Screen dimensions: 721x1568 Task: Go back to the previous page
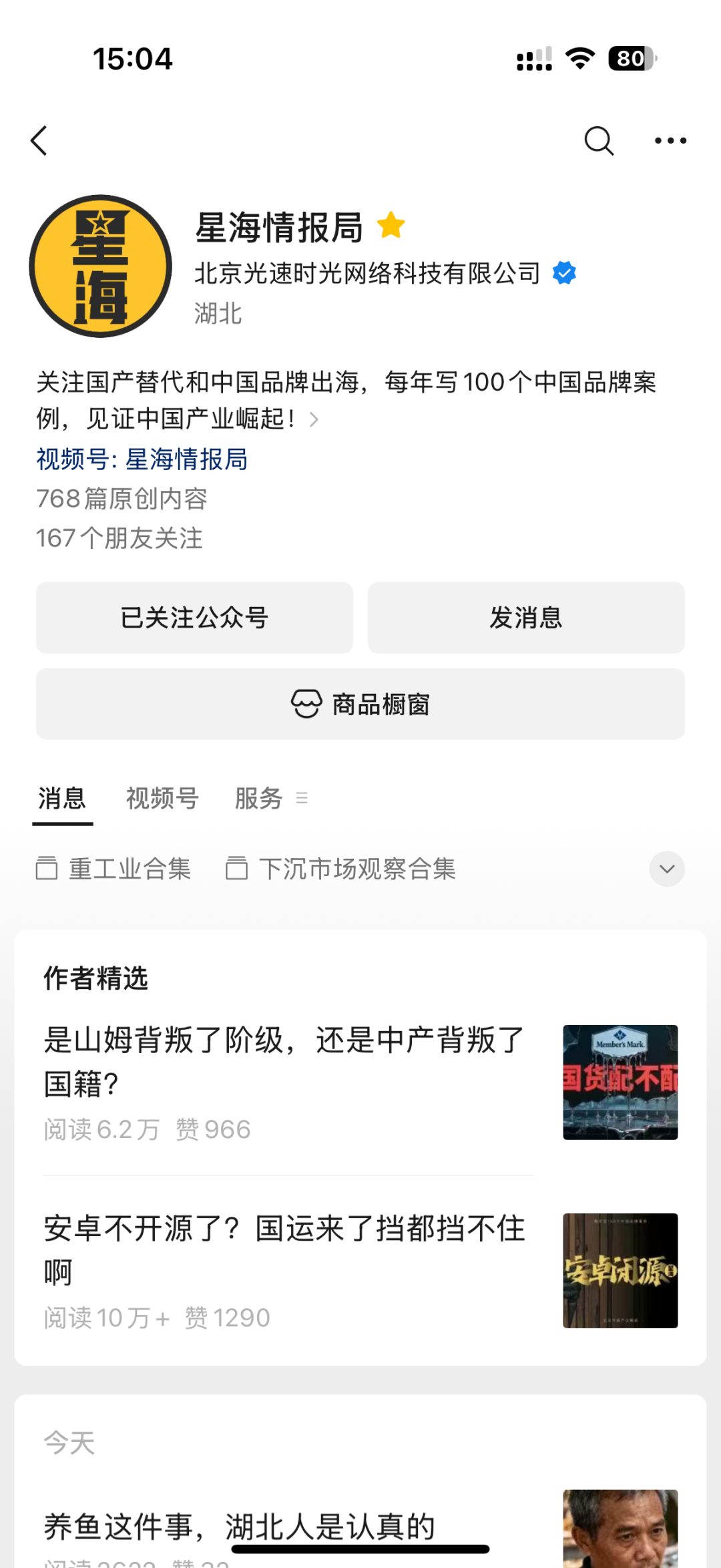tap(39, 141)
